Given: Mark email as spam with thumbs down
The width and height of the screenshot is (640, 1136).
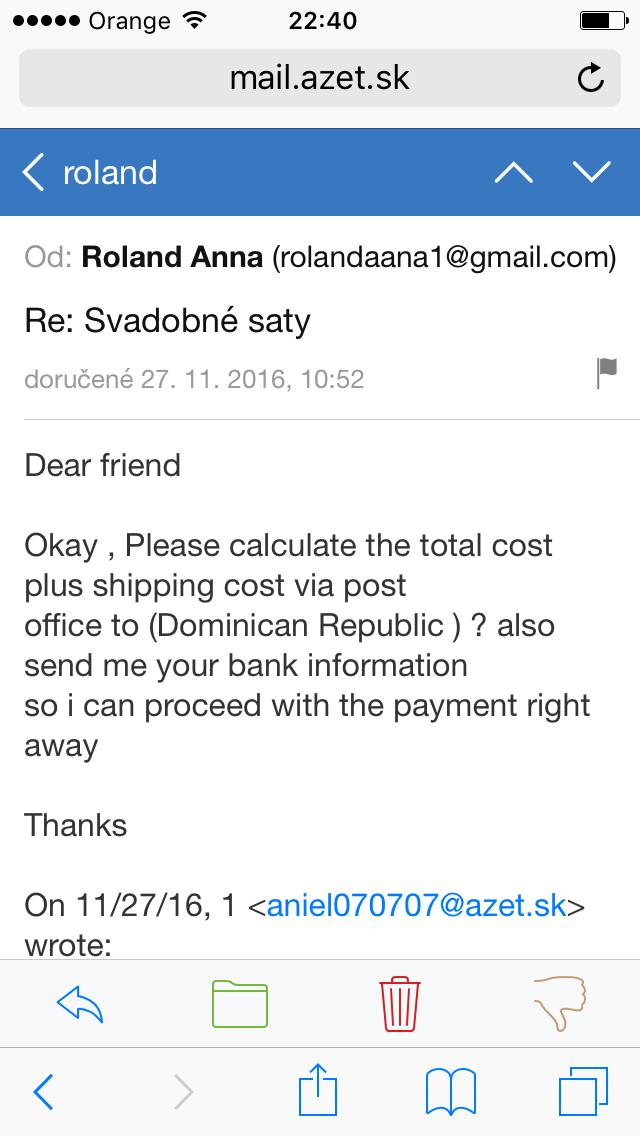Looking at the screenshot, I should [560, 1003].
